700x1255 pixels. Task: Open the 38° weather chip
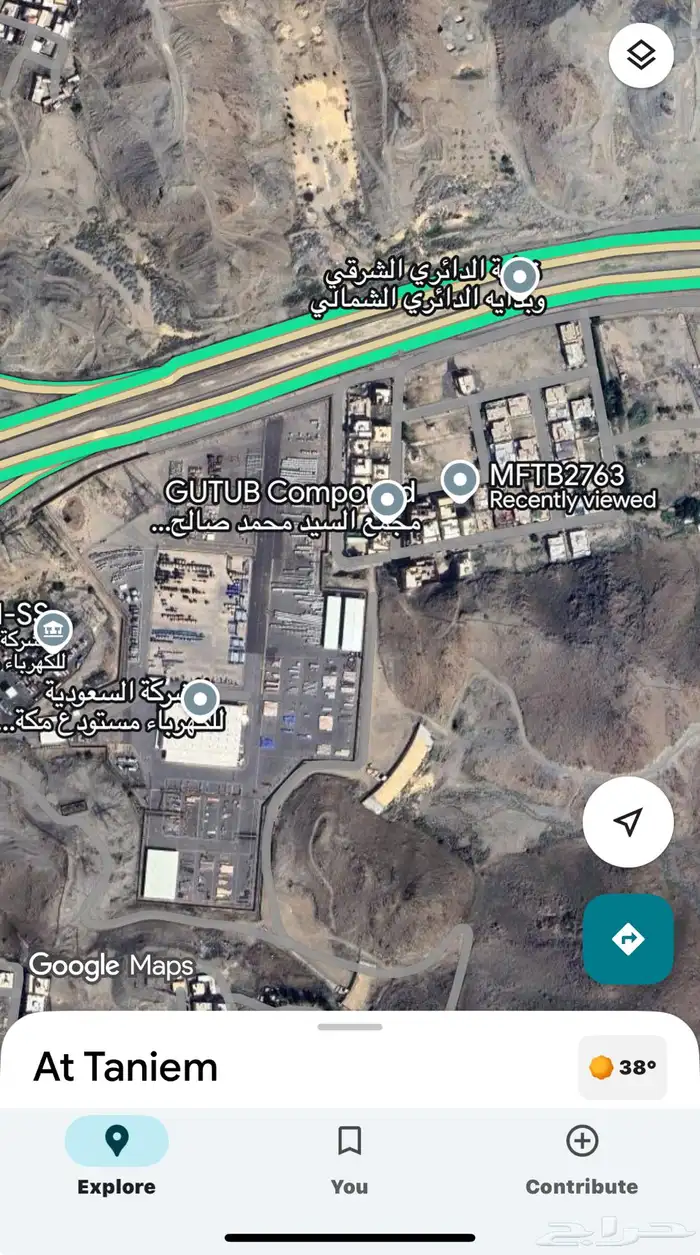coord(622,1067)
